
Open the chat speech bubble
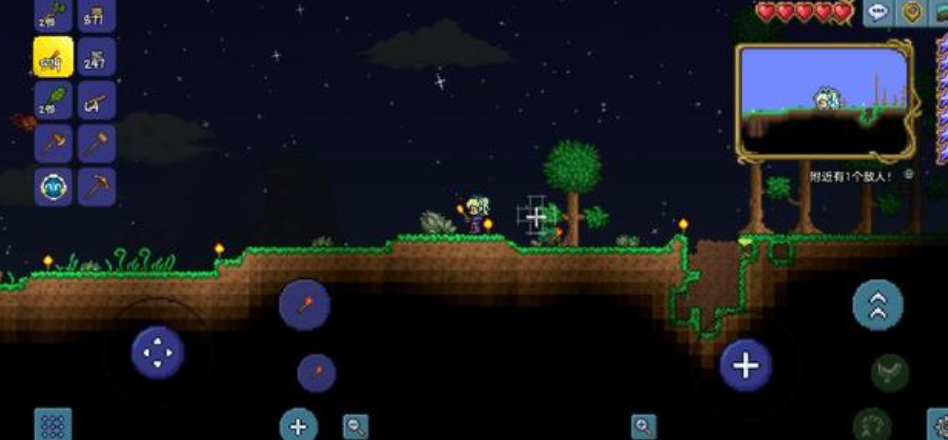(x=878, y=12)
